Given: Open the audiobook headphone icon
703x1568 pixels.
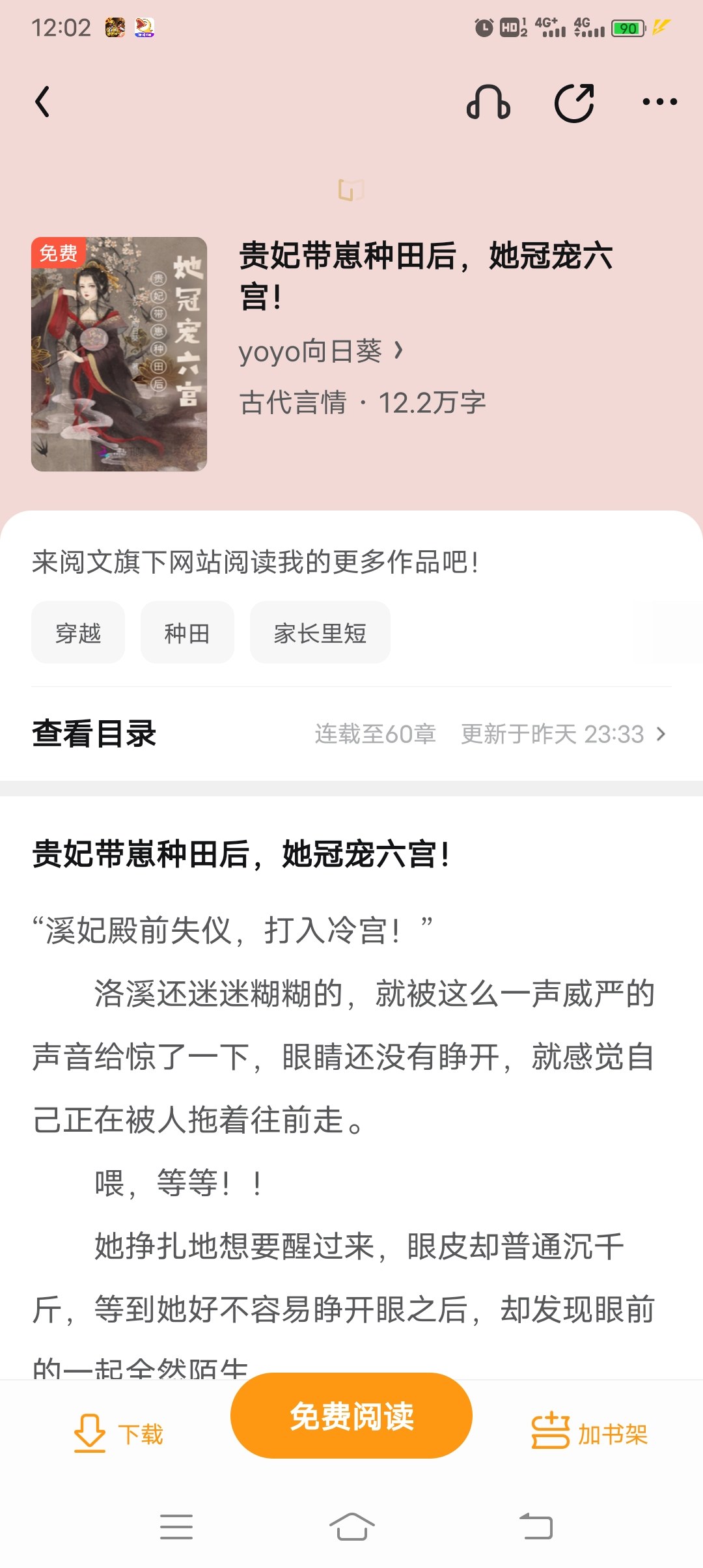Looking at the screenshot, I should pyautogui.click(x=488, y=103).
